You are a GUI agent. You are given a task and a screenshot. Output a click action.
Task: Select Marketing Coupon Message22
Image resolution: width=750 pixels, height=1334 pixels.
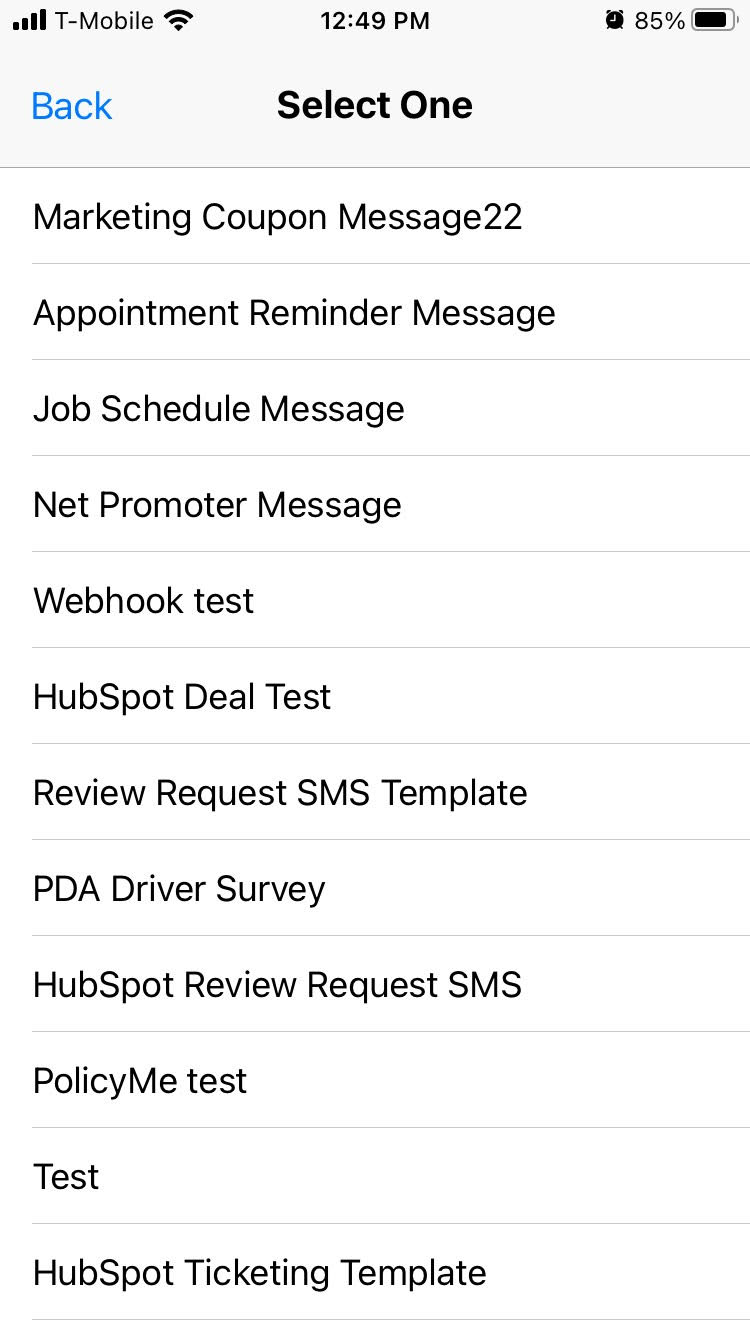375,216
